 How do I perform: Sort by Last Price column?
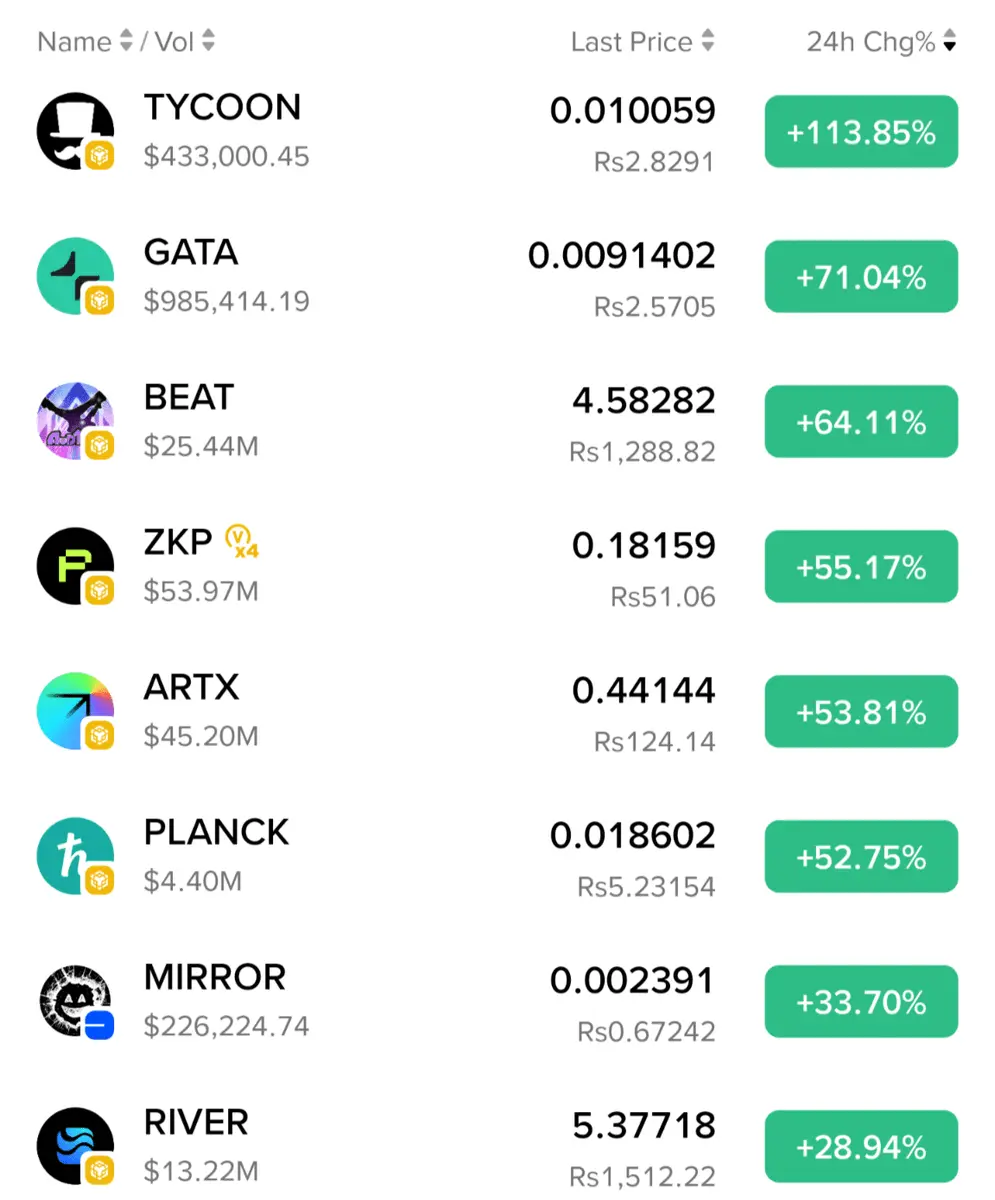pyautogui.click(x=642, y=42)
